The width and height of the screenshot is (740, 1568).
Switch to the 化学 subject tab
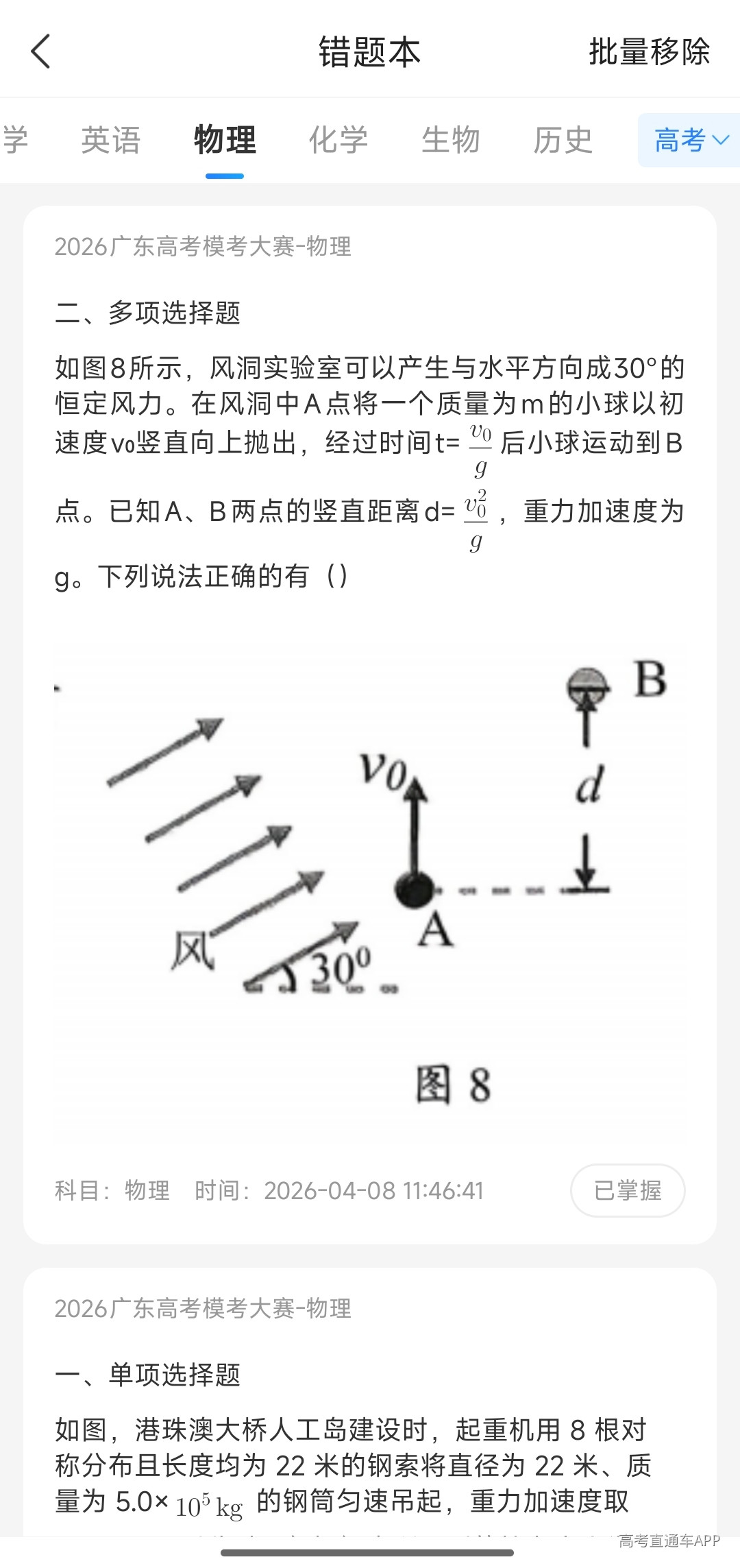point(338,141)
